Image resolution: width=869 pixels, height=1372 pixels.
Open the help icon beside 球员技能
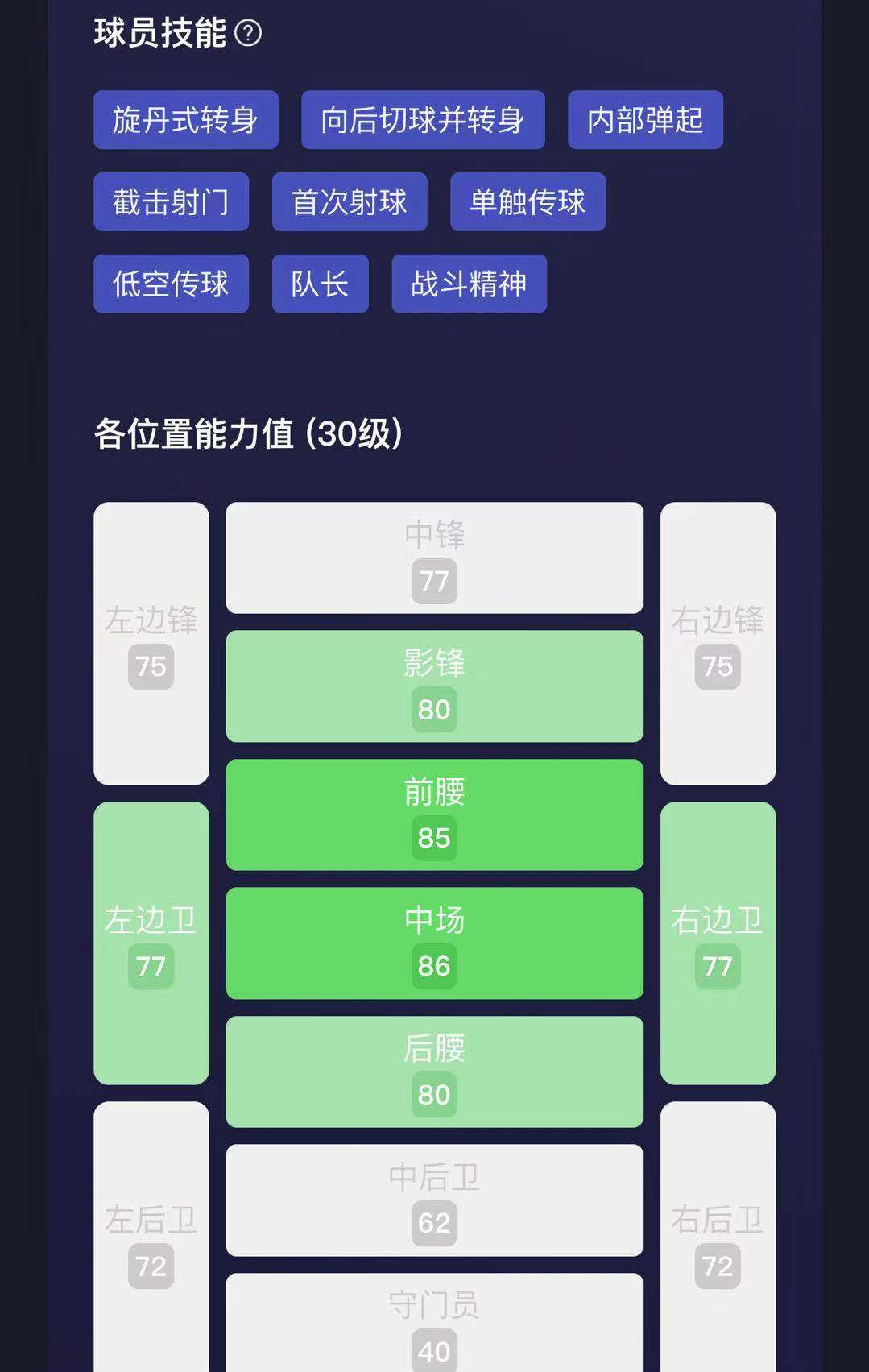(x=248, y=33)
